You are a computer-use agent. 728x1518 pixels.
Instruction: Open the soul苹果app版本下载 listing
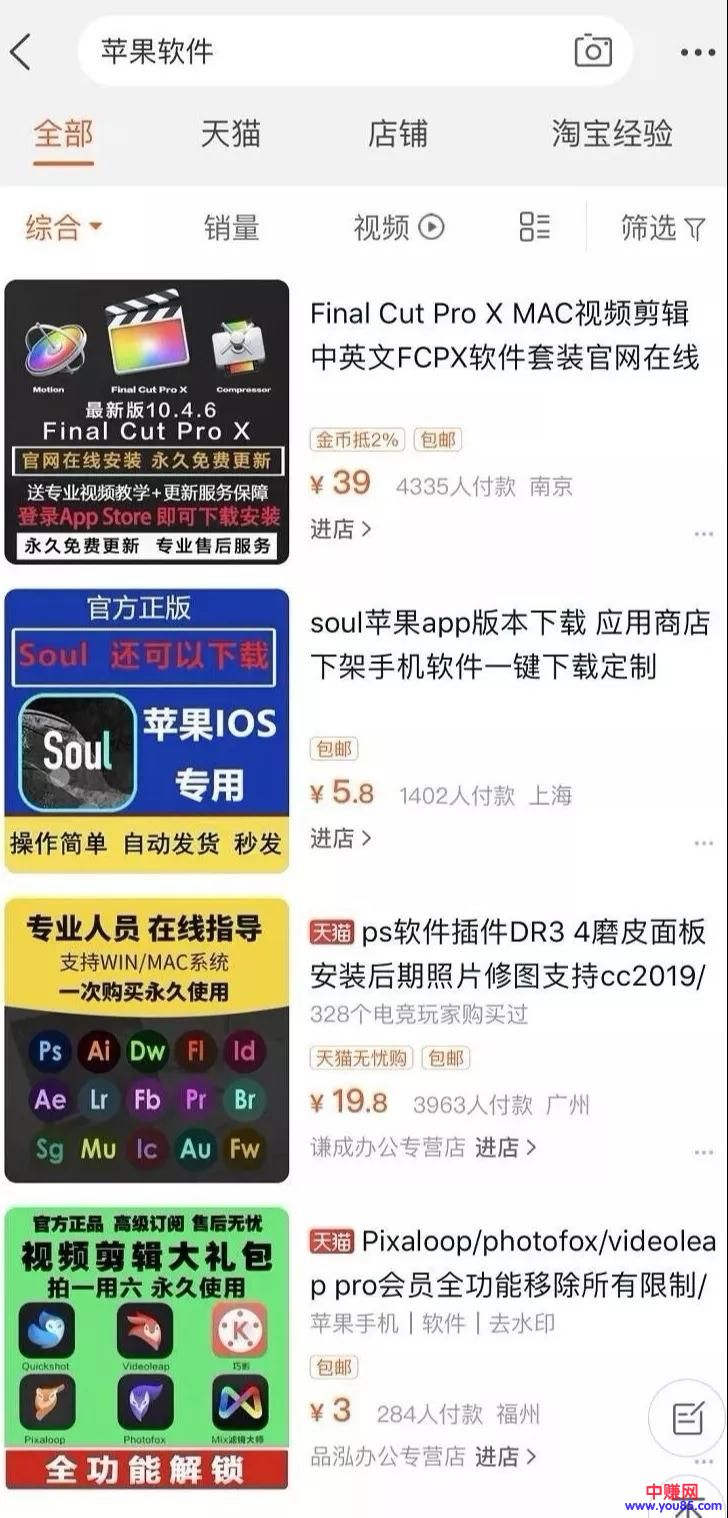click(x=509, y=645)
